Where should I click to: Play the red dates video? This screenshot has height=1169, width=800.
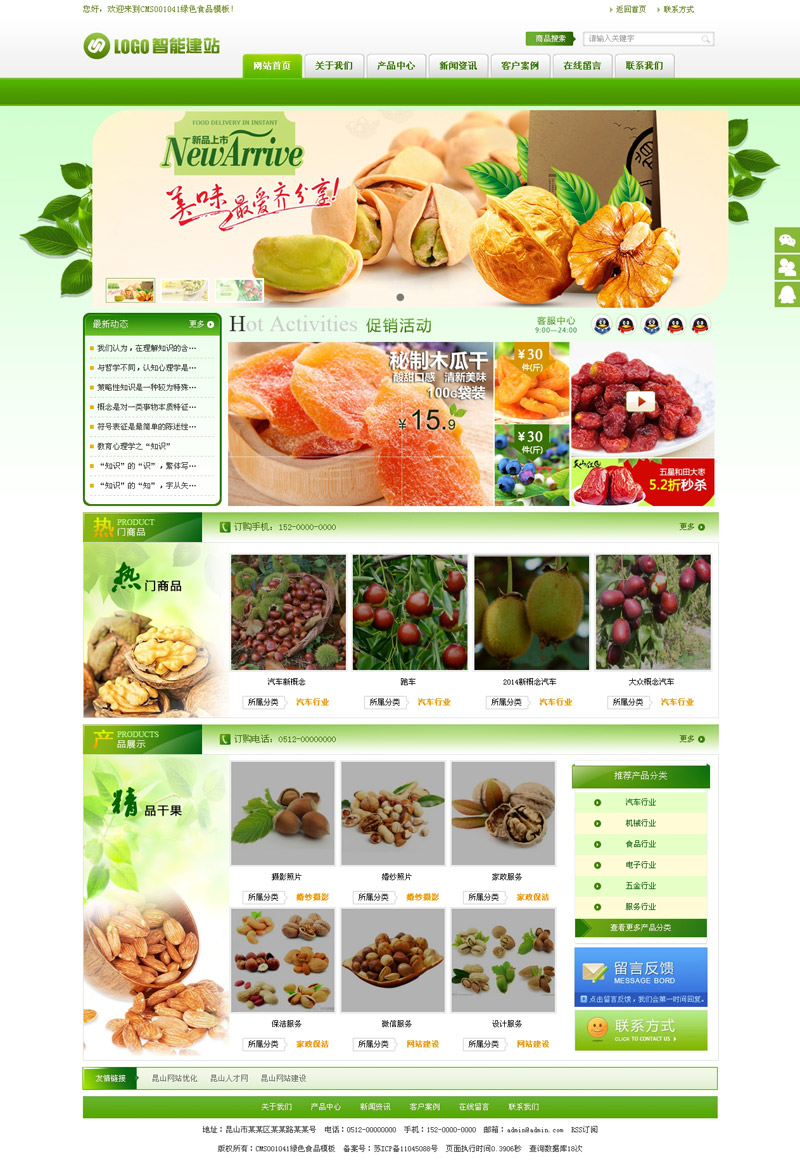tap(640, 401)
